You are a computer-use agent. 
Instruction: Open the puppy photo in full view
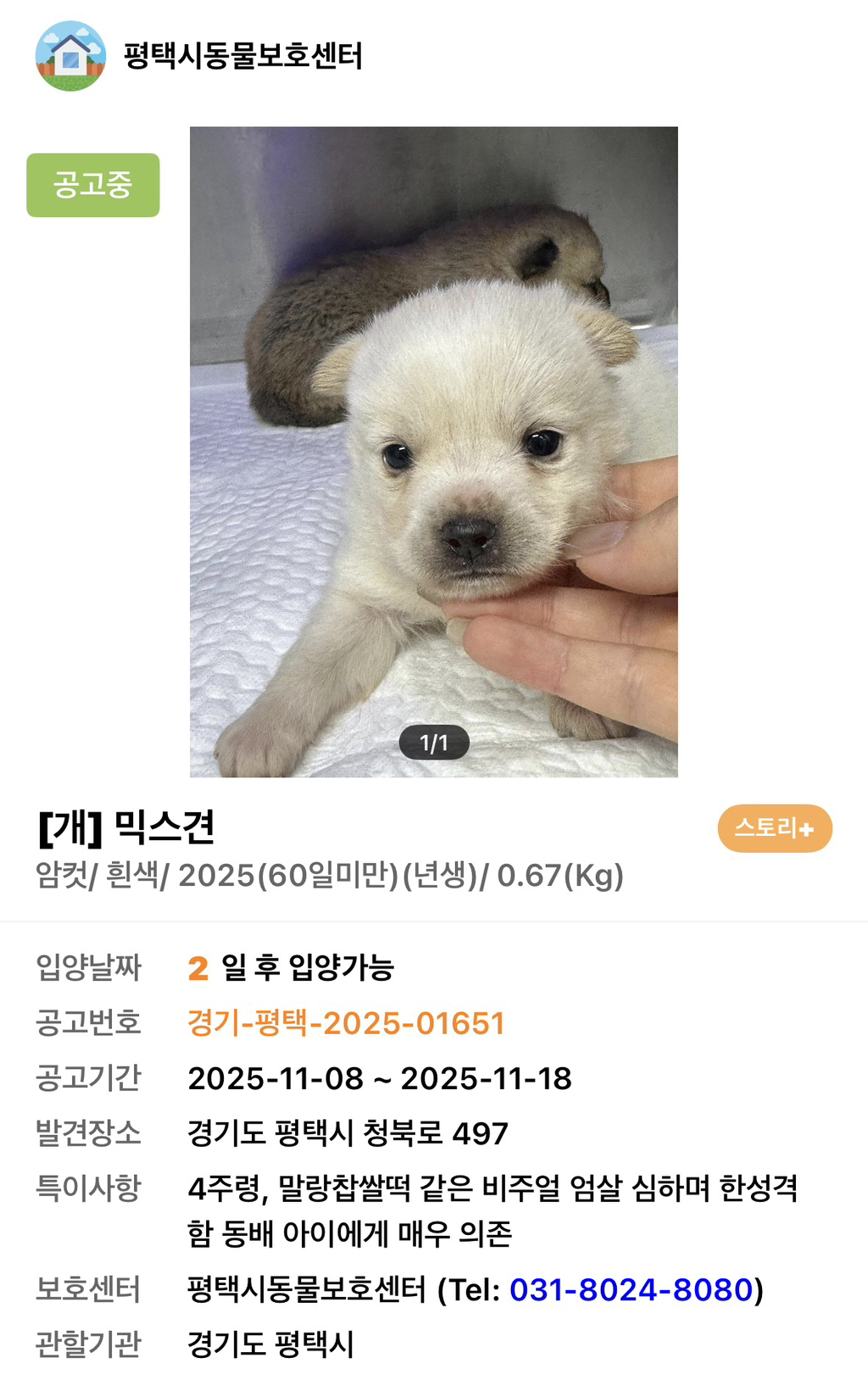[x=434, y=452]
